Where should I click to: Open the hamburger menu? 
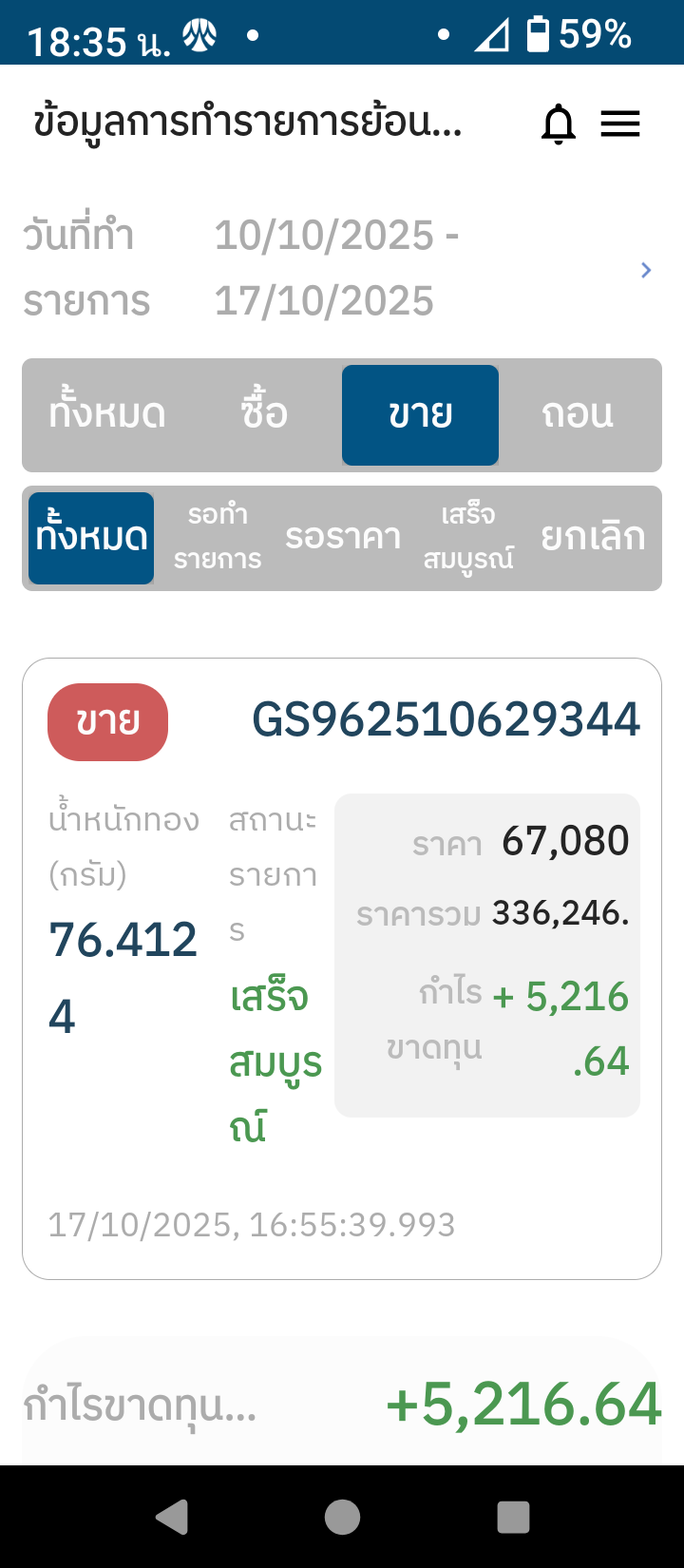coord(620,124)
